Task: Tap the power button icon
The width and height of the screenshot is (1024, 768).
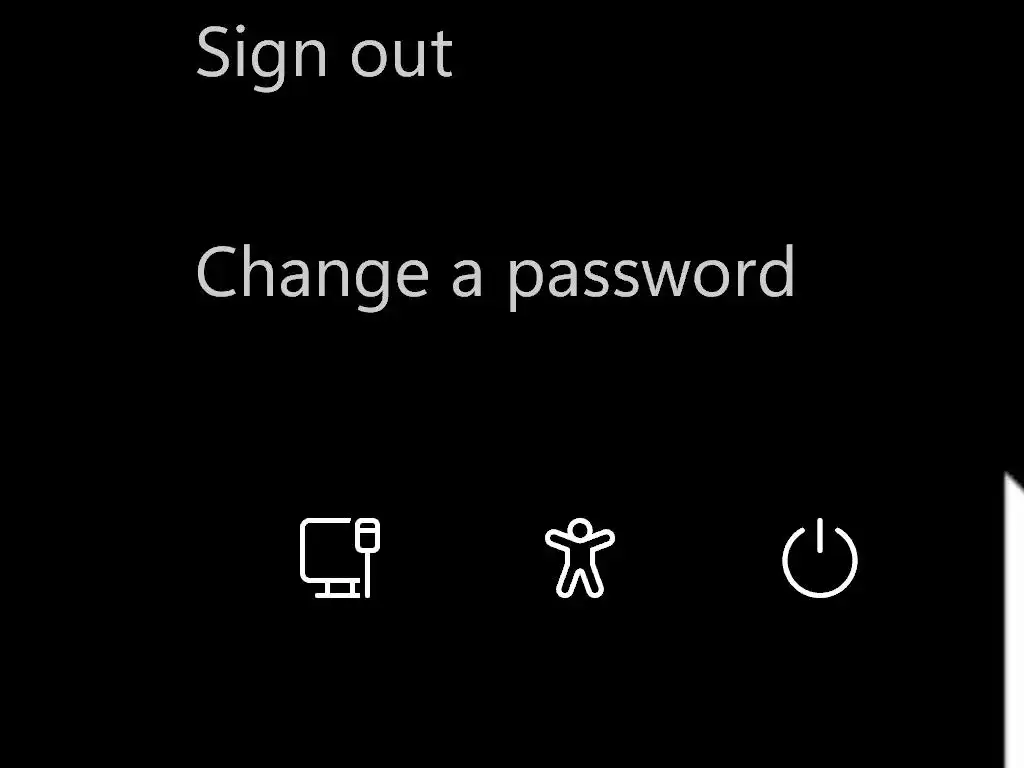Action: point(819,558)
